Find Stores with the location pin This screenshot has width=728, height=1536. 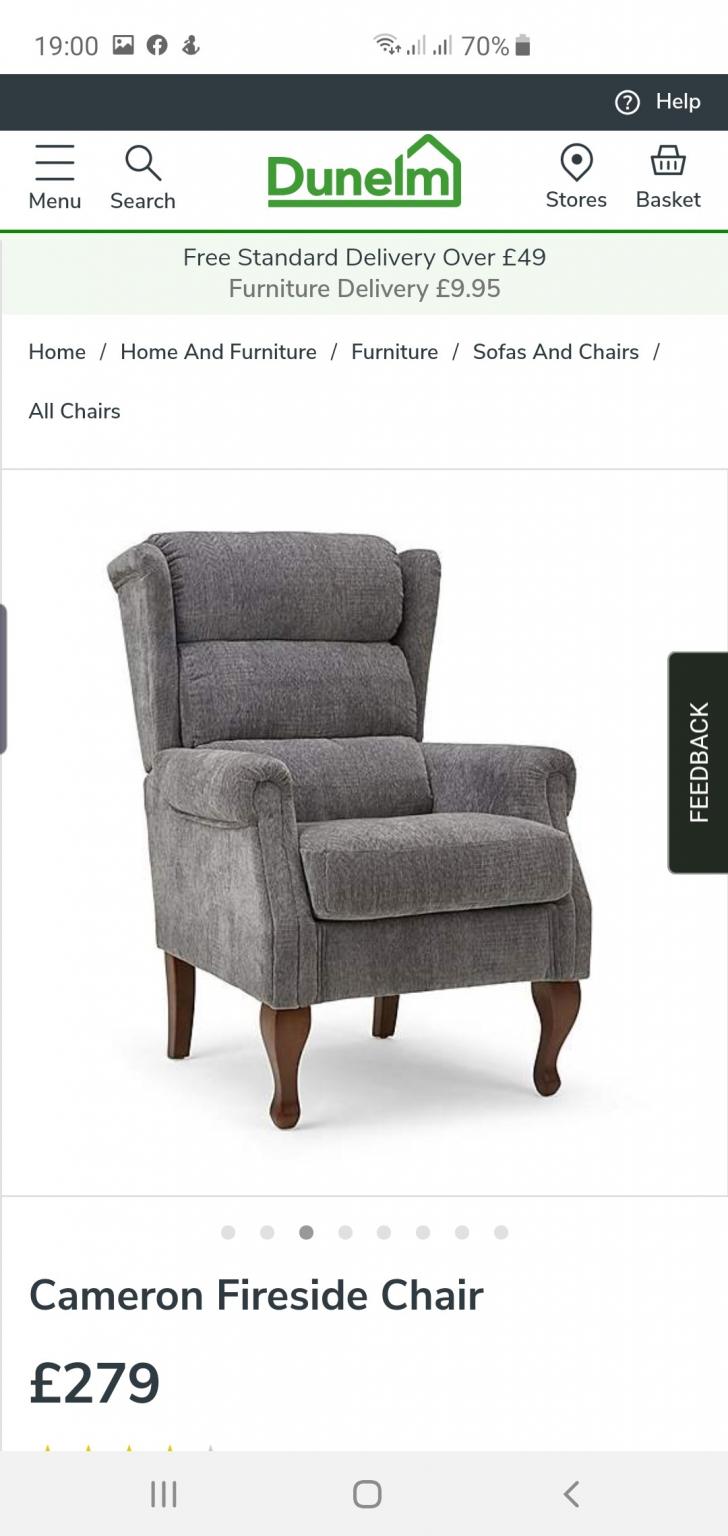pyautogui.click(x=576, y=177)
